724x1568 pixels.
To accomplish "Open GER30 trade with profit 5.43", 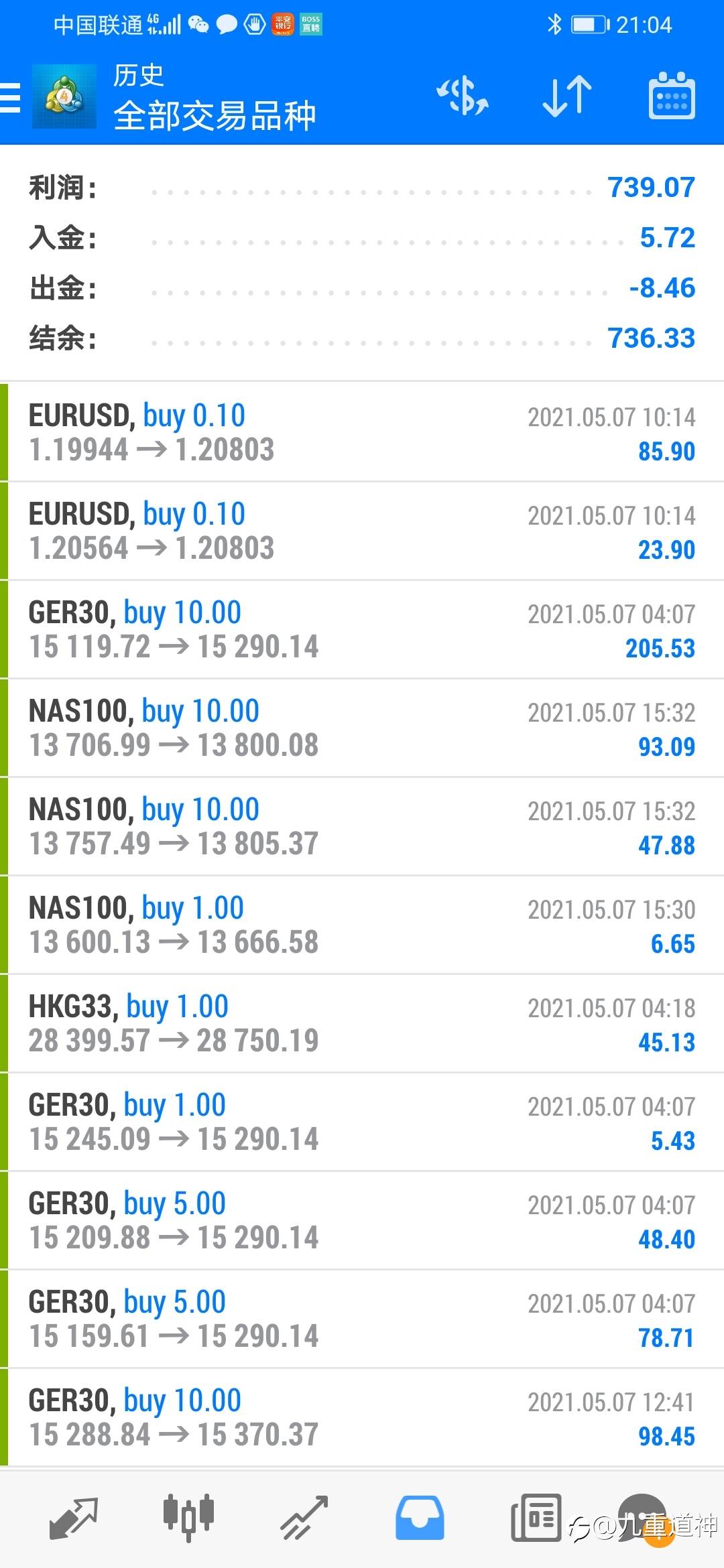I will coord(362,1122).
